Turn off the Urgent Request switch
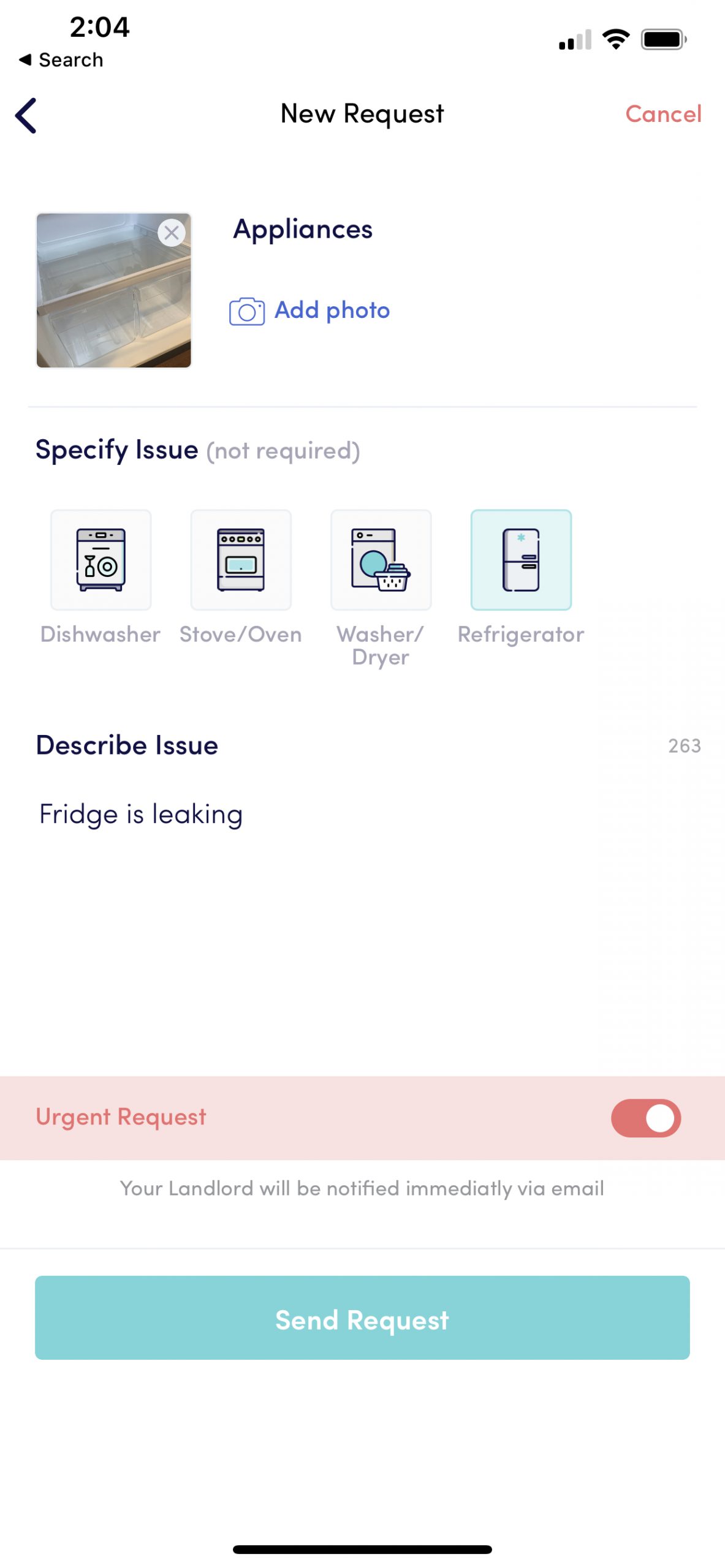Image resolution: width=725 pixels, height=1568 pixels. pos(645,1118)
